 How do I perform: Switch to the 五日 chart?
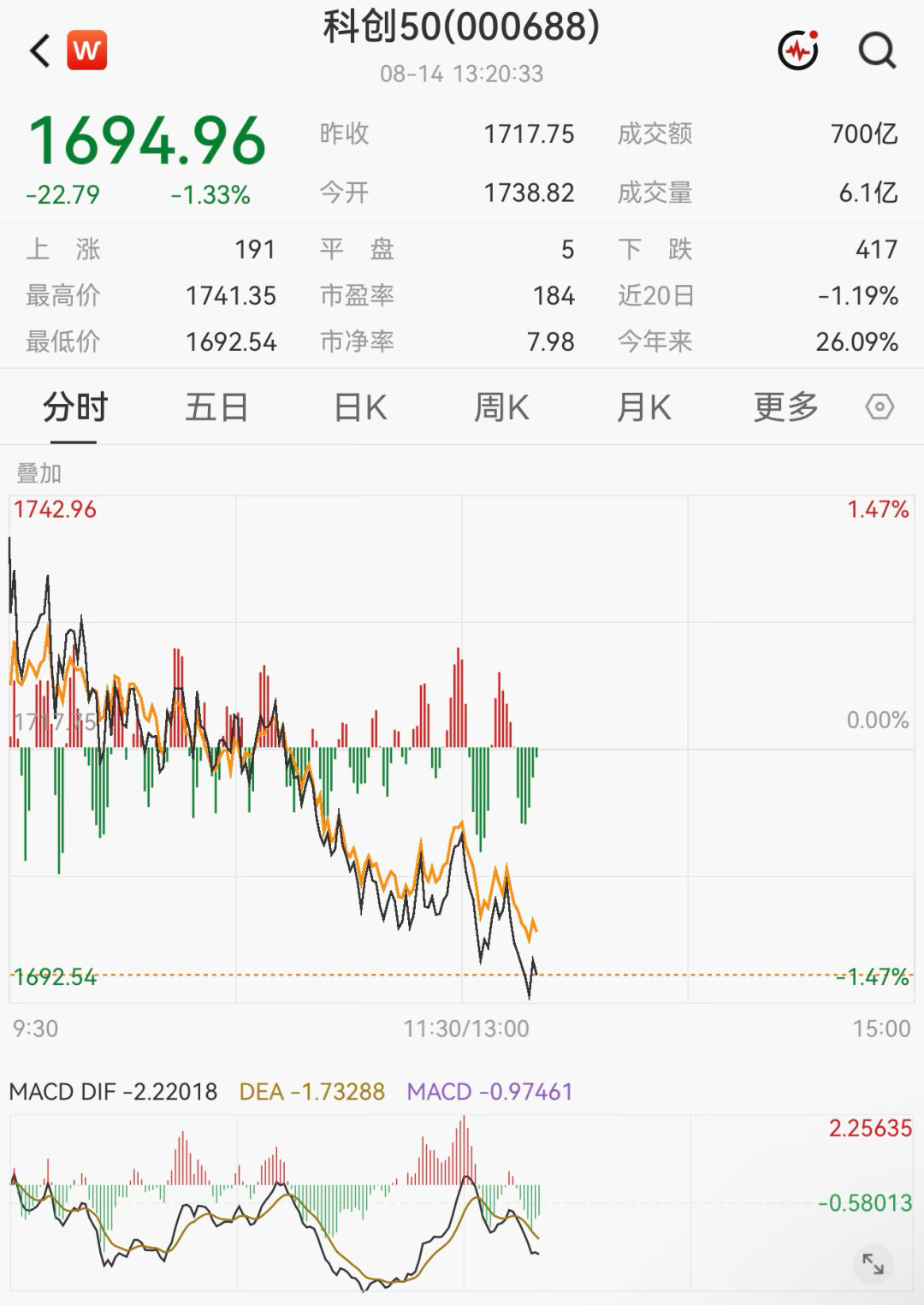click(x=216, y=407)
